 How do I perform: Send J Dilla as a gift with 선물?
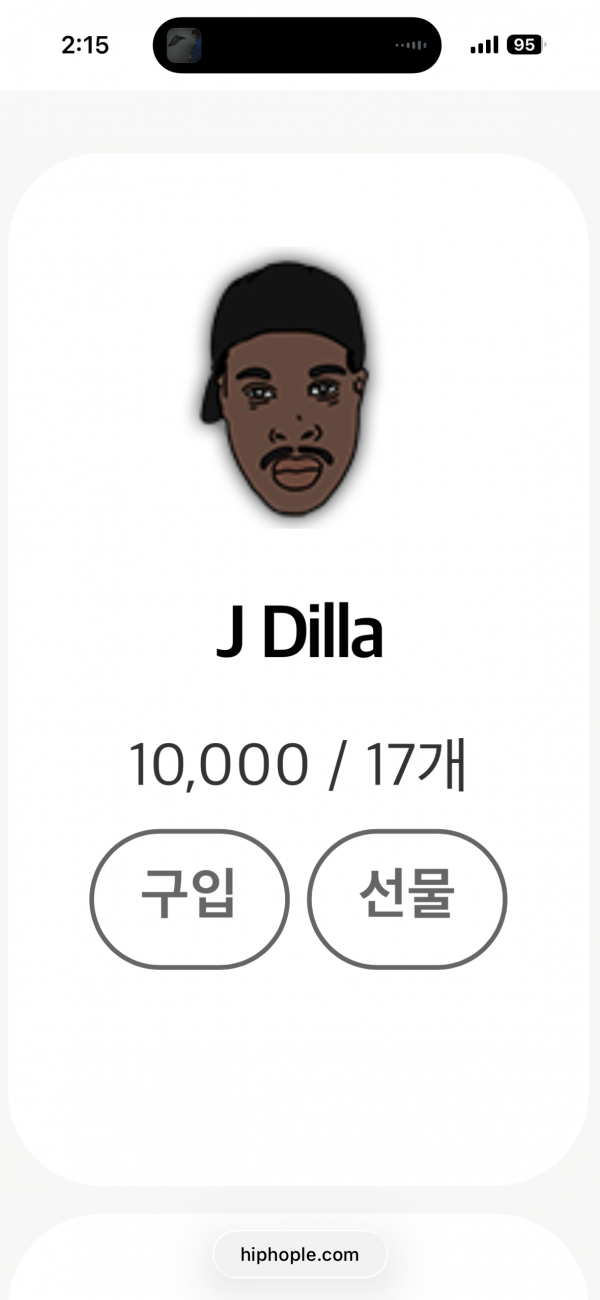coord(406,898)
